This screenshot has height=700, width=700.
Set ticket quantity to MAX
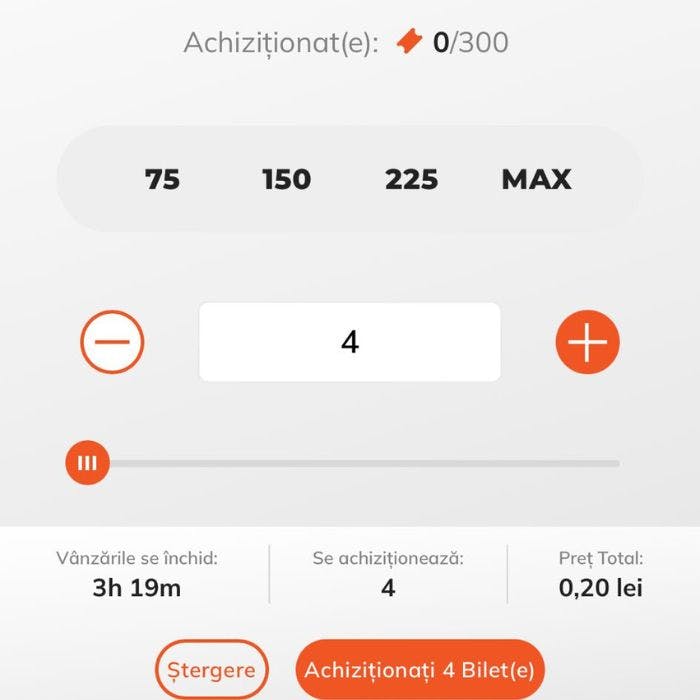(536, 180)
